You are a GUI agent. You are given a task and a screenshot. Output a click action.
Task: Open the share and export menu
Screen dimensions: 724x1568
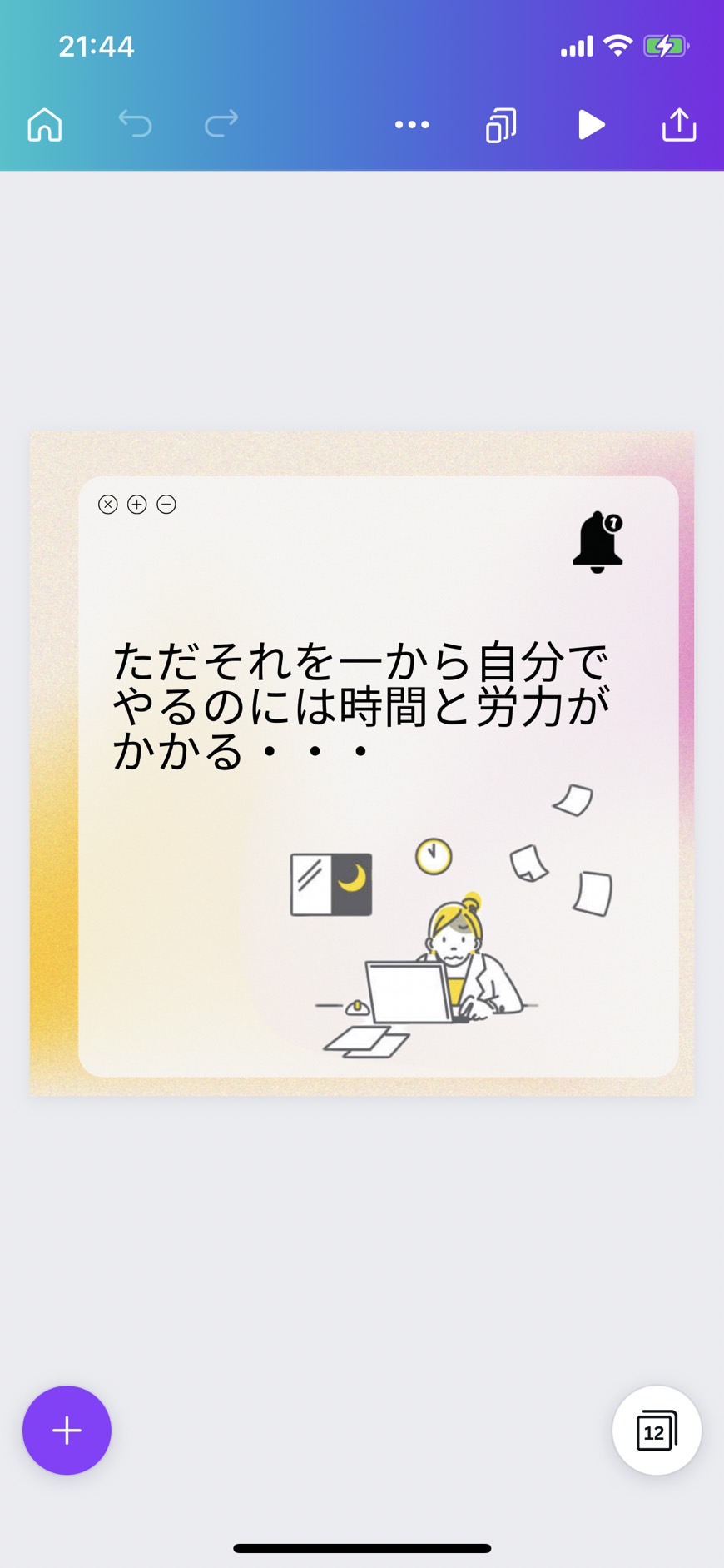click(x=679, y=124)
